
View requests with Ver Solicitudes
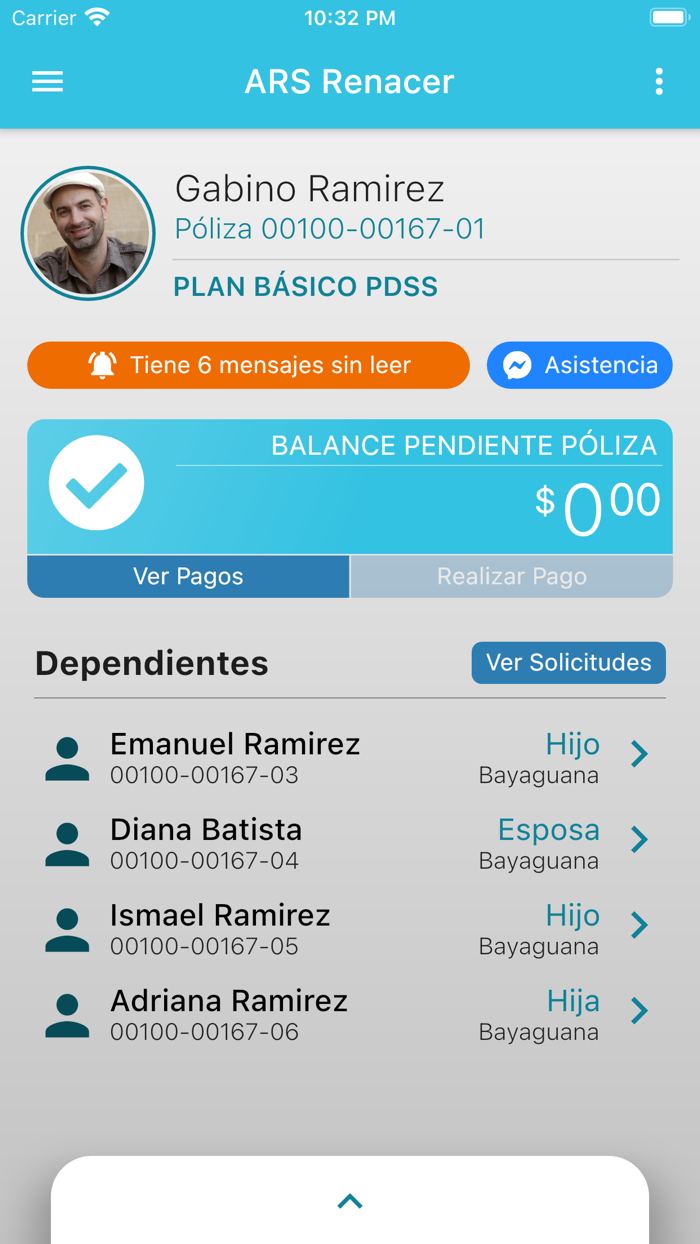(x=569, y=663)
